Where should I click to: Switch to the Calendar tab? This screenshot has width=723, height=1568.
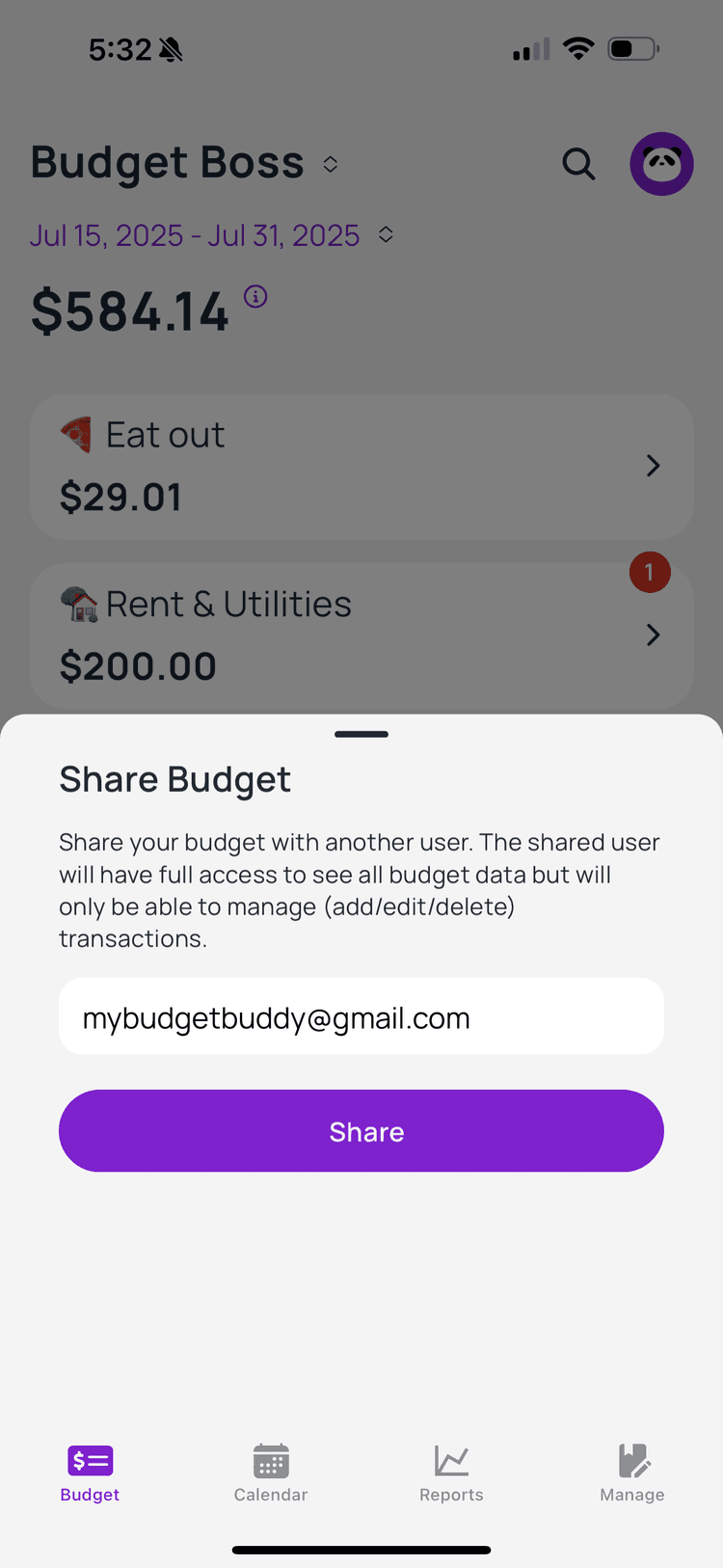[271, 1473]
